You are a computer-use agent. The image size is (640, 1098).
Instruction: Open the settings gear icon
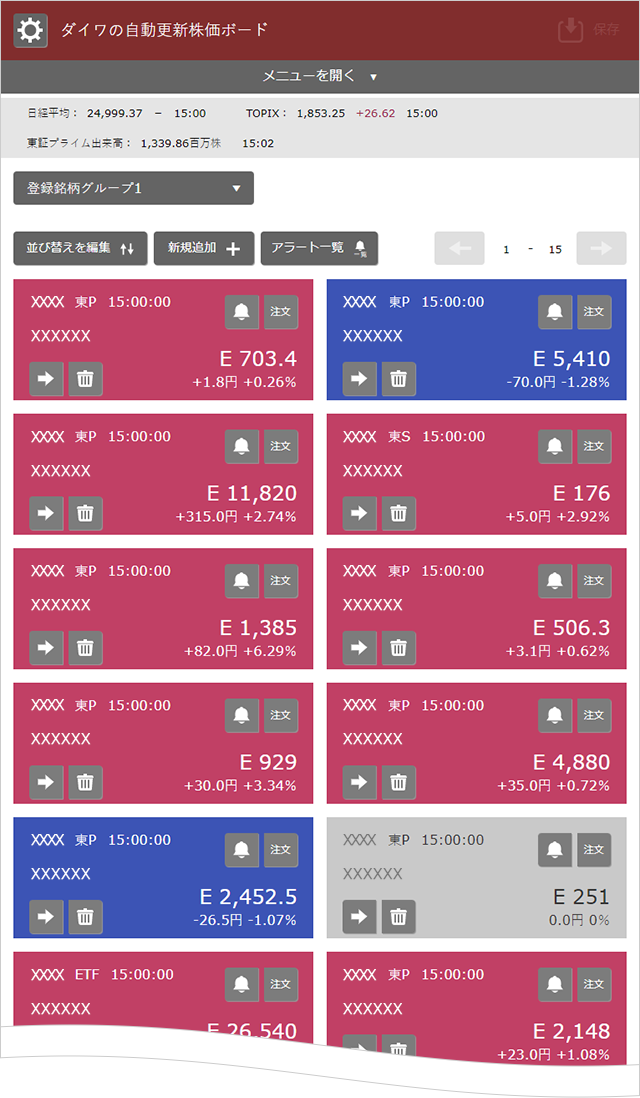31,31
